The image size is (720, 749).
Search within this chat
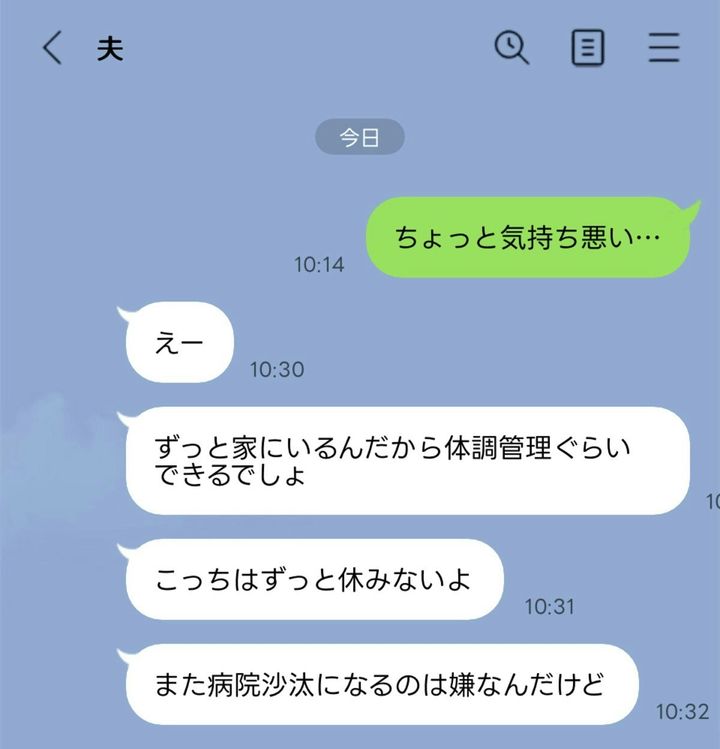tap(512, 48)
